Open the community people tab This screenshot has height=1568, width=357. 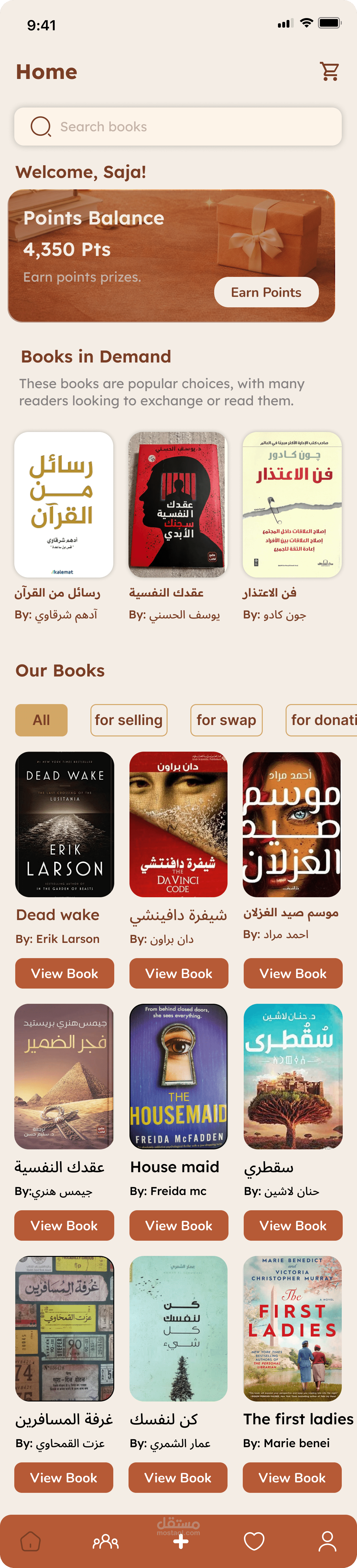point(105,1541)
